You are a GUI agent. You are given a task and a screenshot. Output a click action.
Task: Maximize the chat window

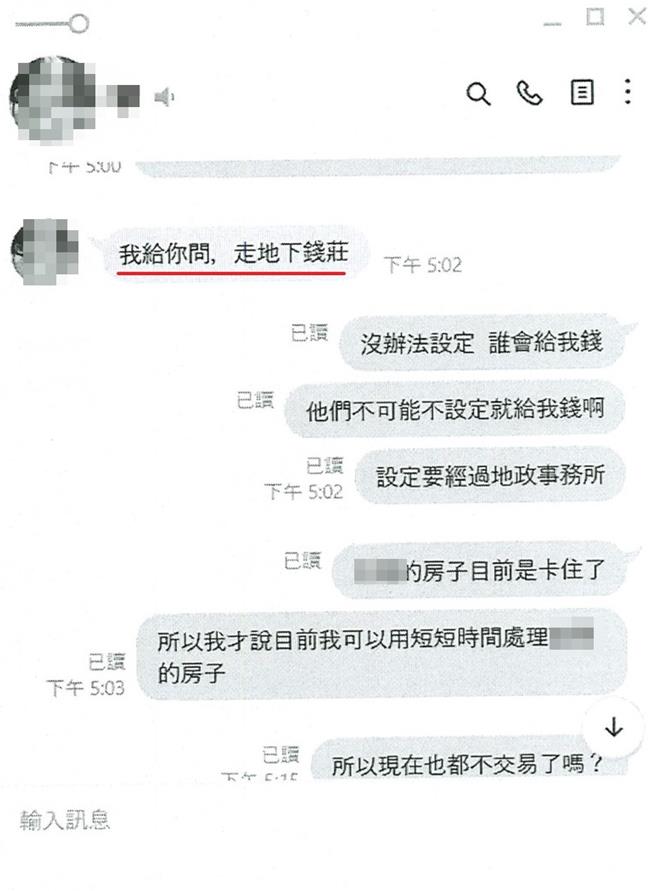[x=595, y=16]
